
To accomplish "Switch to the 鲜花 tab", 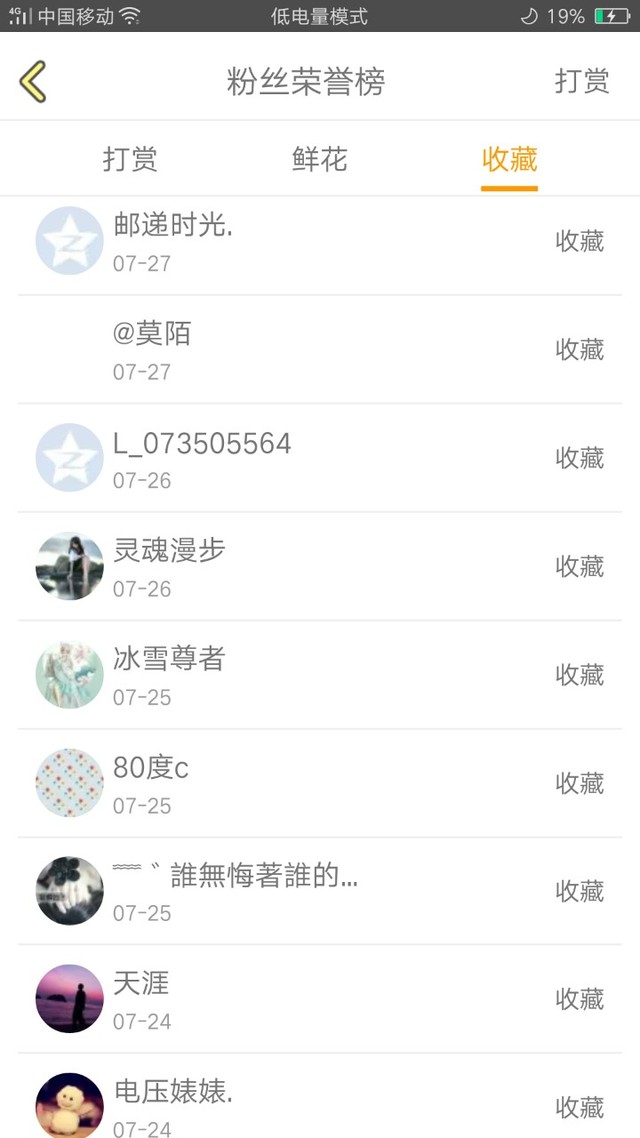I will tap(319, 160).
